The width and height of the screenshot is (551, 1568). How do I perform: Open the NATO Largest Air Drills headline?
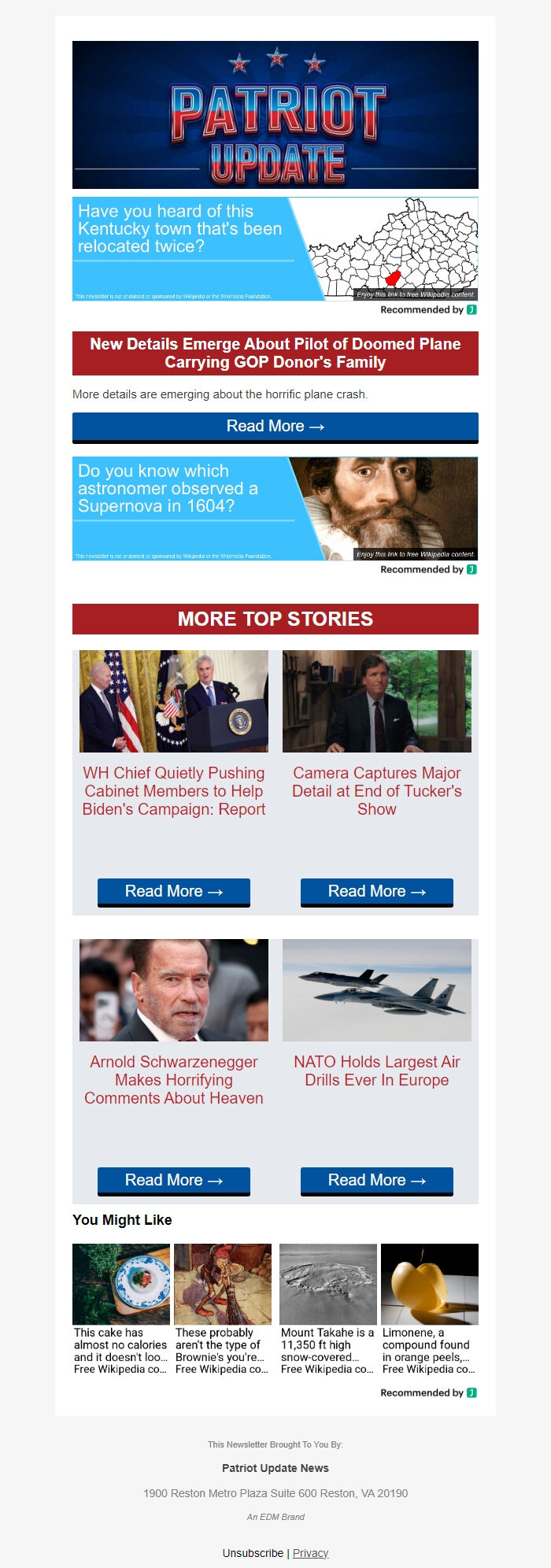pyautogui.click(x=376, y=1071)
